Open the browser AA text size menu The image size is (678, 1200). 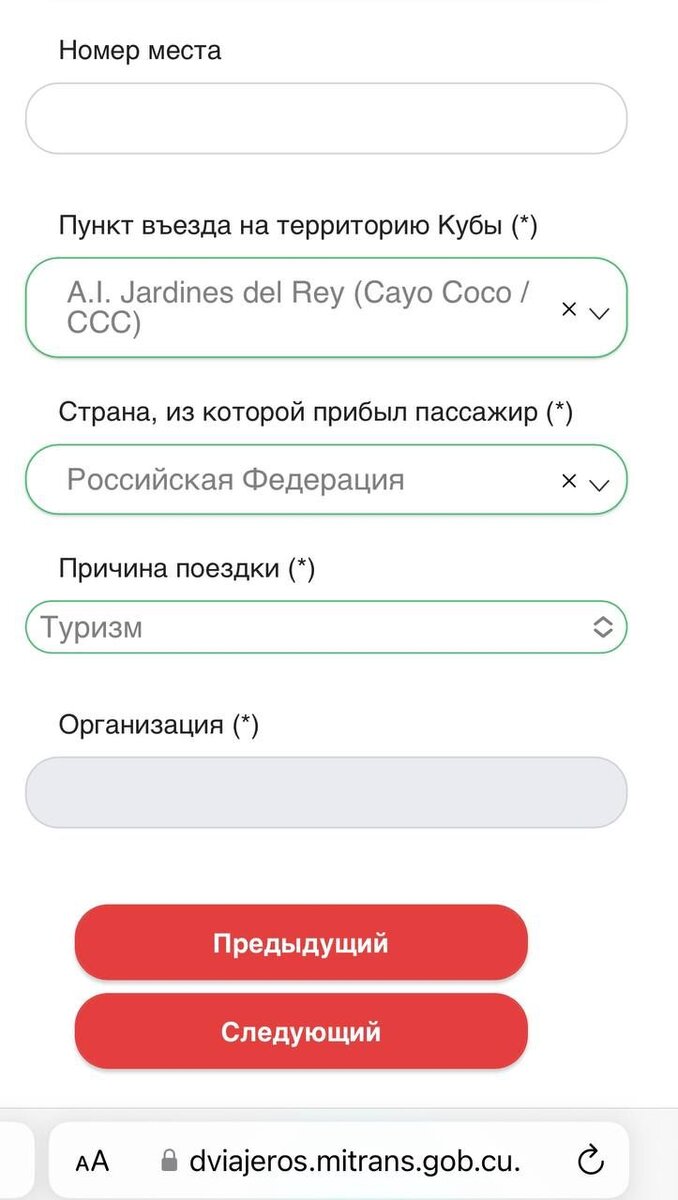pos(92,1161)
